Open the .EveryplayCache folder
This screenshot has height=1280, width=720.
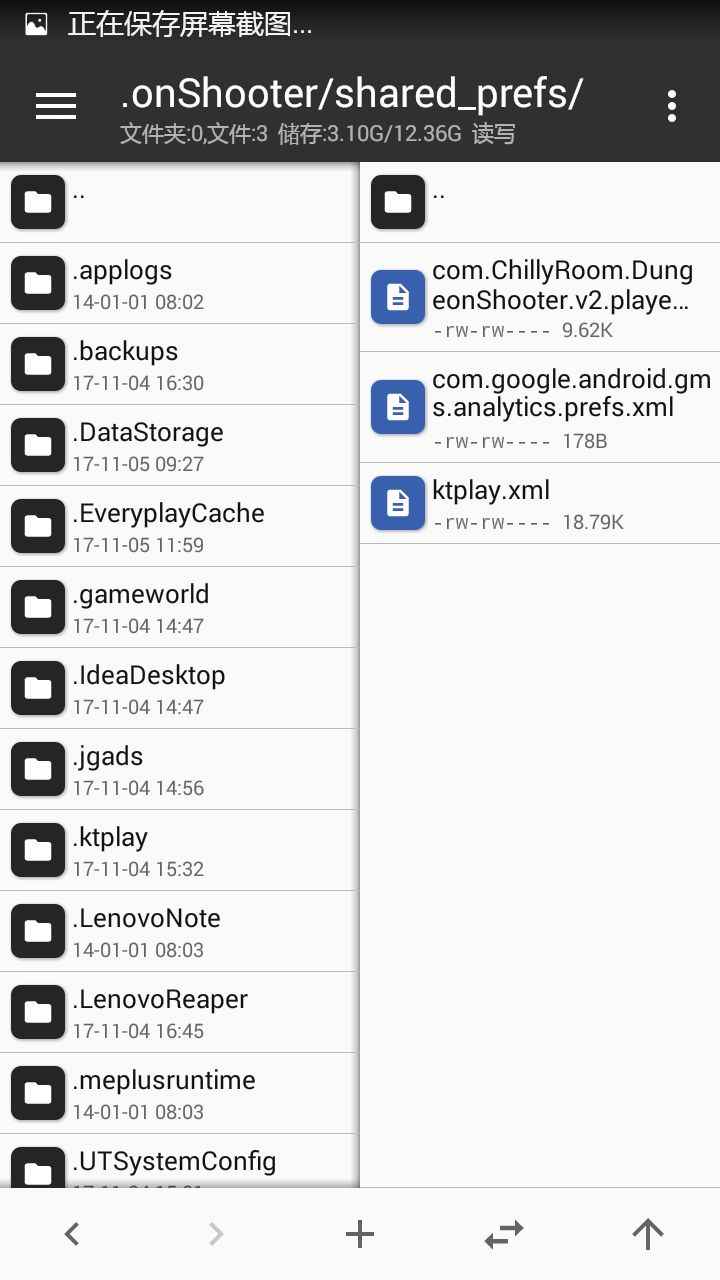click(177, 526)
